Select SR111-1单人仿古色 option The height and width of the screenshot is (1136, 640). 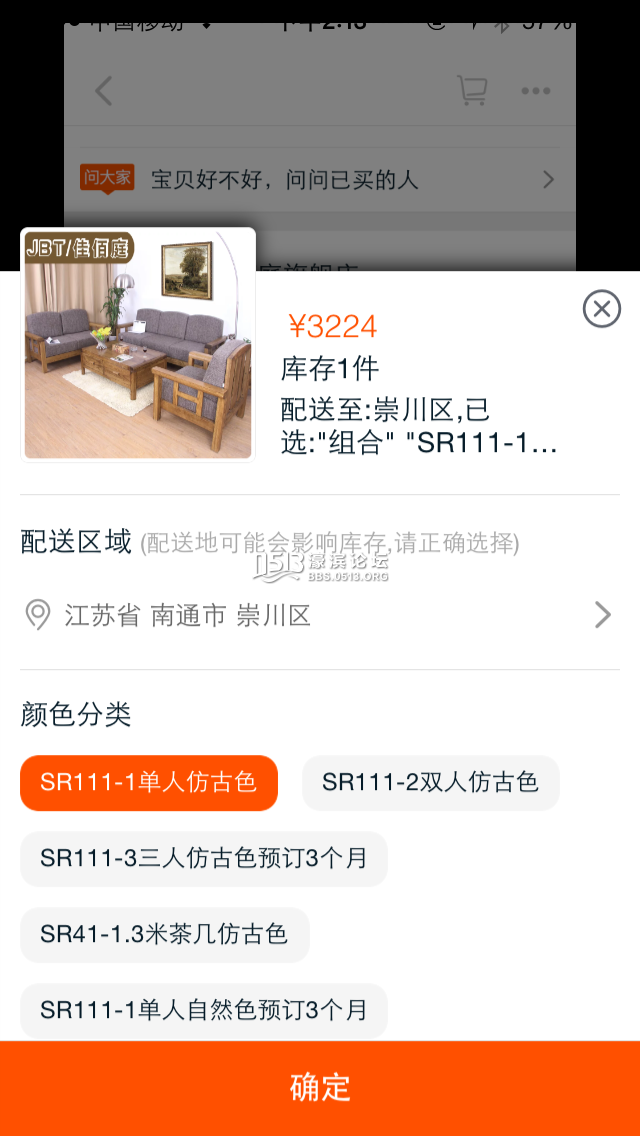[149, 782]
